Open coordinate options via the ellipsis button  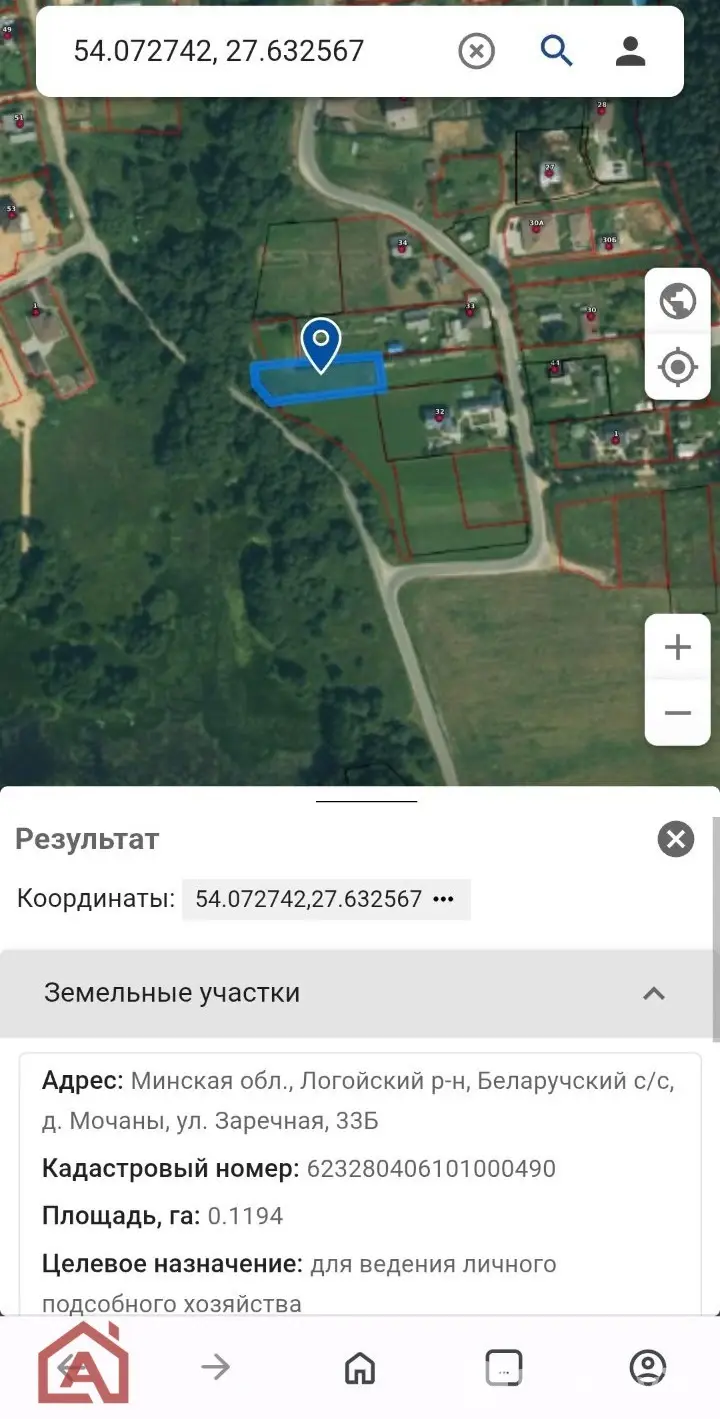point(443,899)
